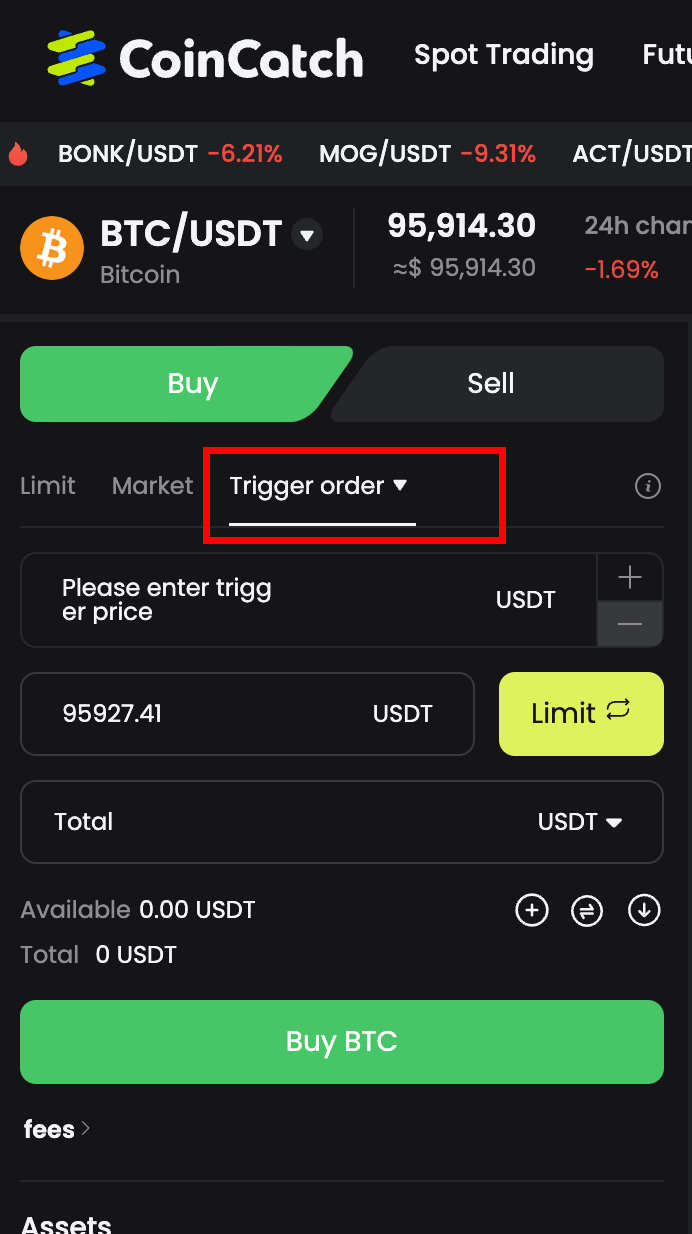Increase trigger price with plus stepper

point(630,577)
